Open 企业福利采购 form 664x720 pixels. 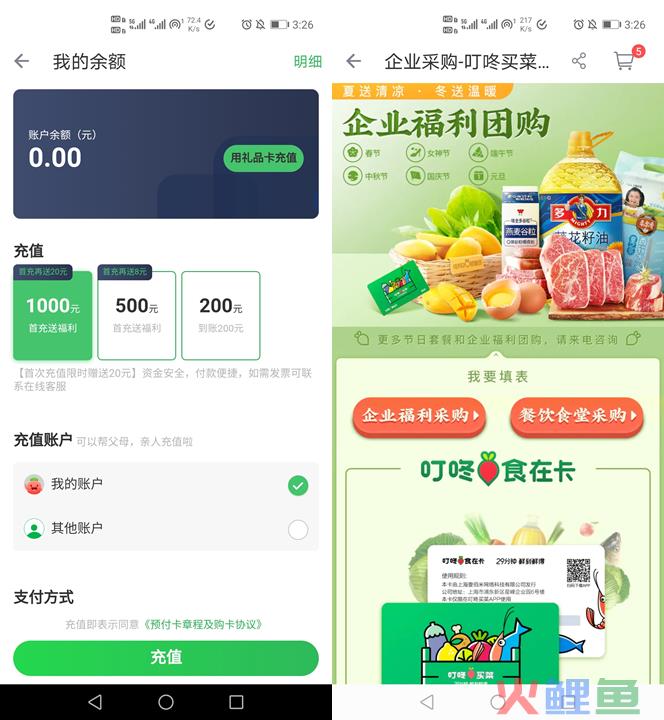418,416
